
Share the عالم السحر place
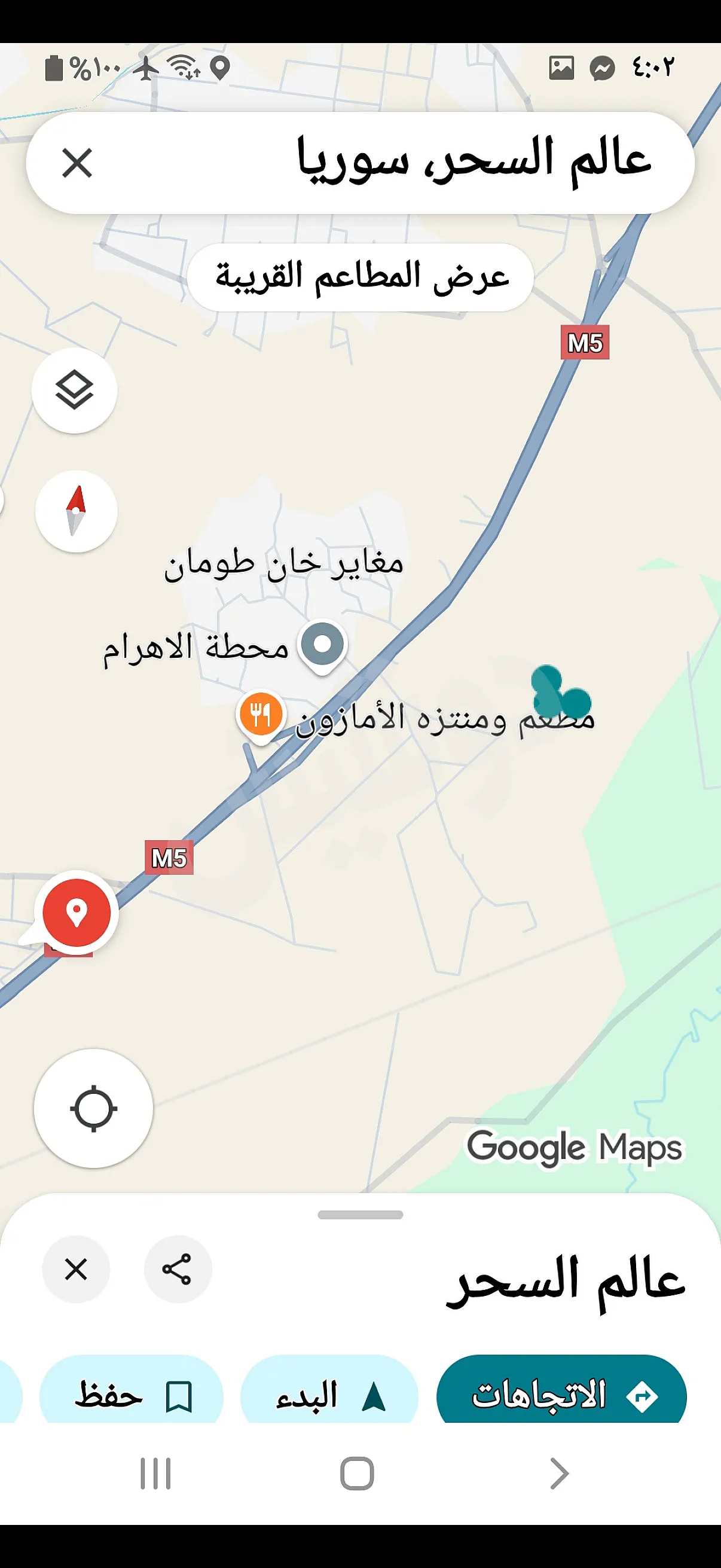[x=177, y=1269]
